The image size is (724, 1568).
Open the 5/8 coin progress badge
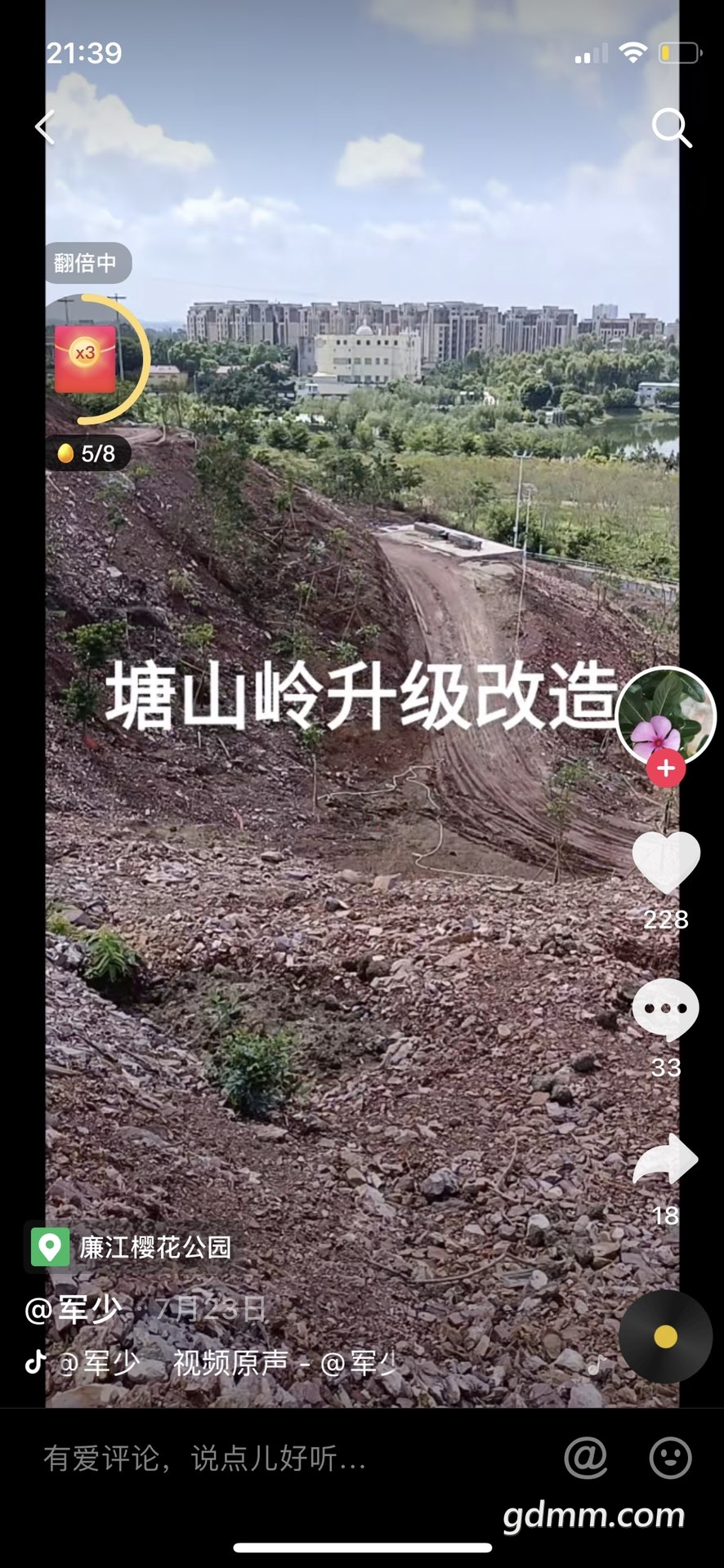88,453
